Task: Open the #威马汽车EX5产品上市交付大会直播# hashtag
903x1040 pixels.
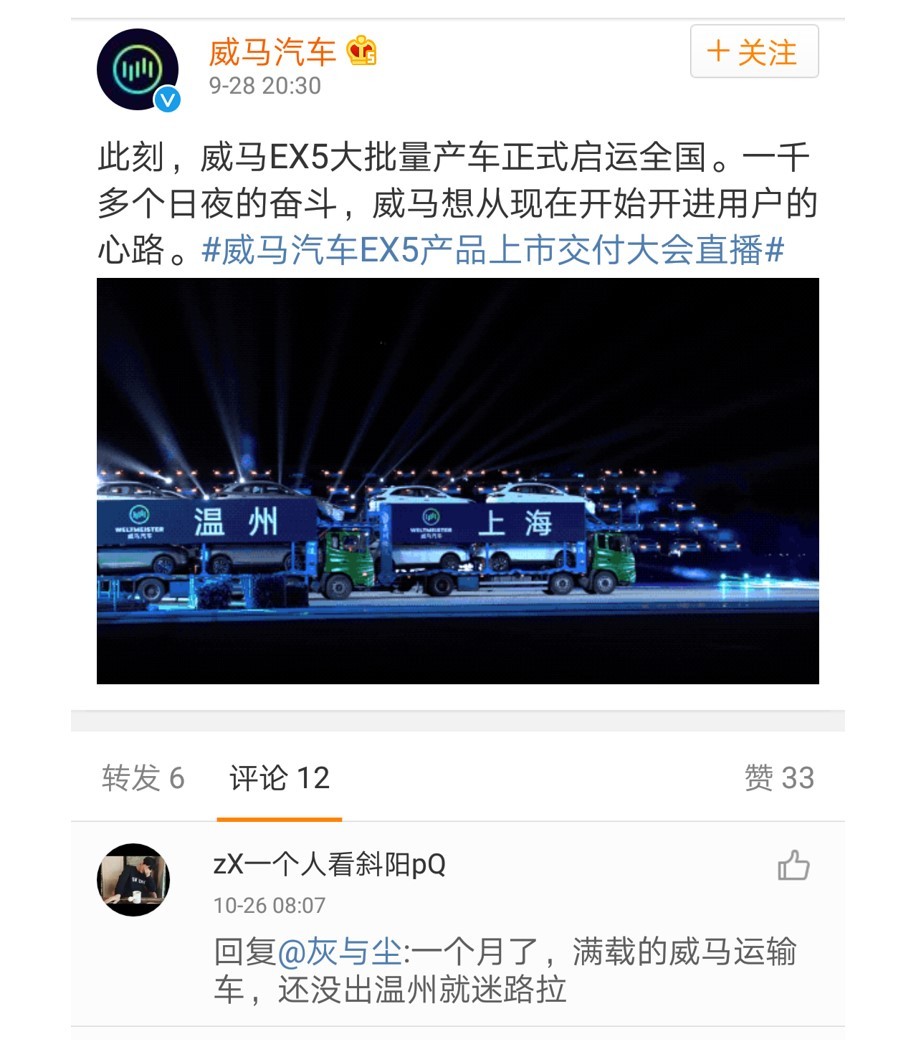Action: pyautogui.click(x=492, y=250)
